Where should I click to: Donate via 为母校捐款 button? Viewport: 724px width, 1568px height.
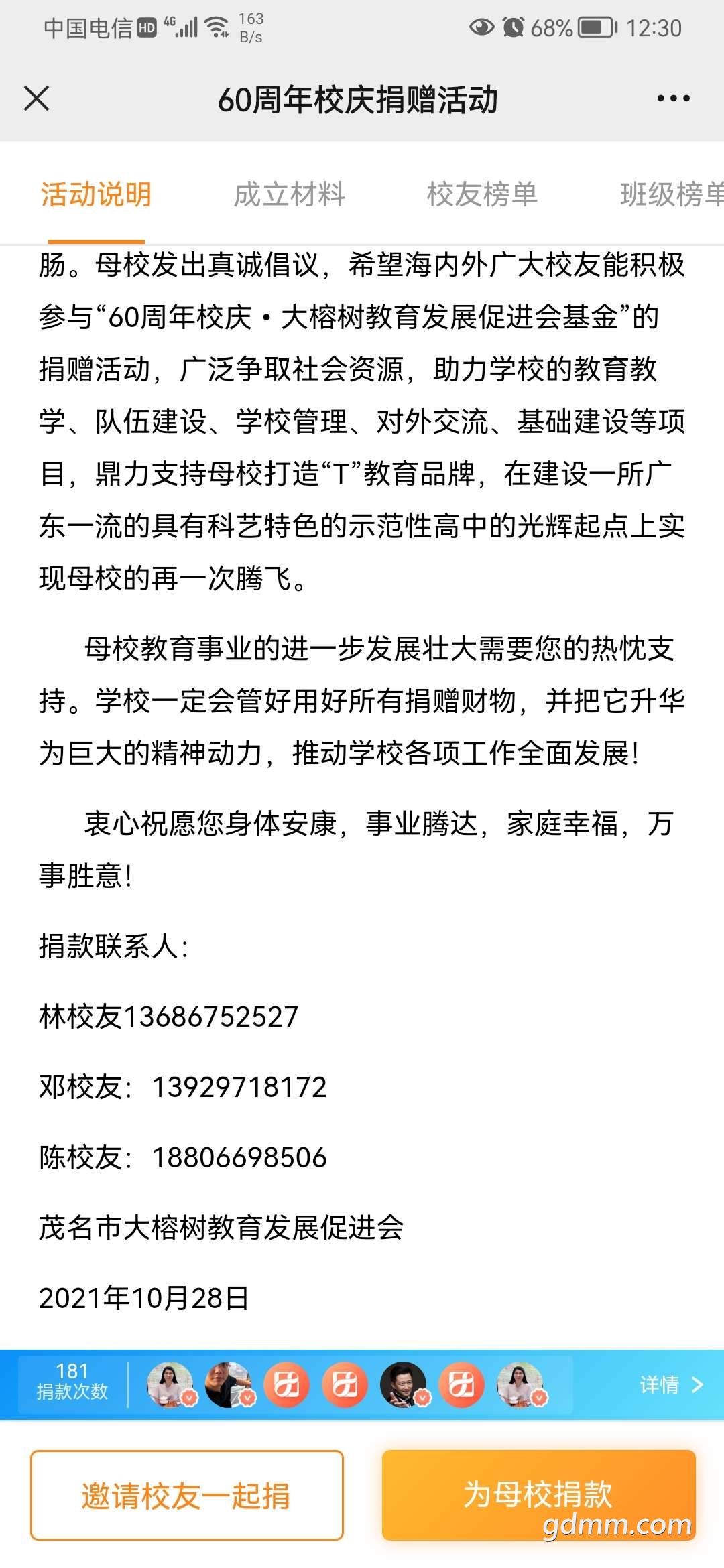(538, 1495)
